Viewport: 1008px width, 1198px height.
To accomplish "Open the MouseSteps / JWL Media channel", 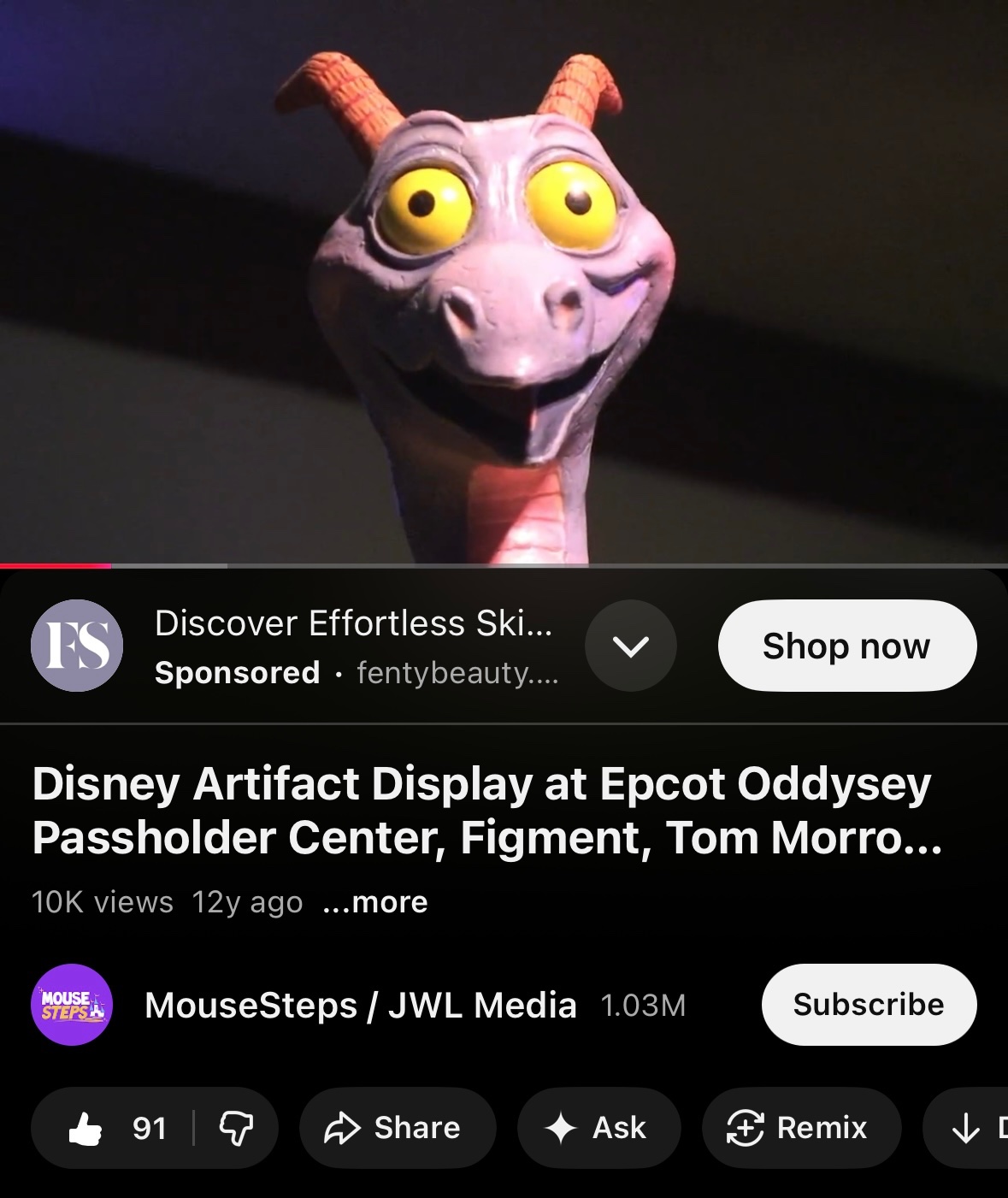I will coord(359,1005).
